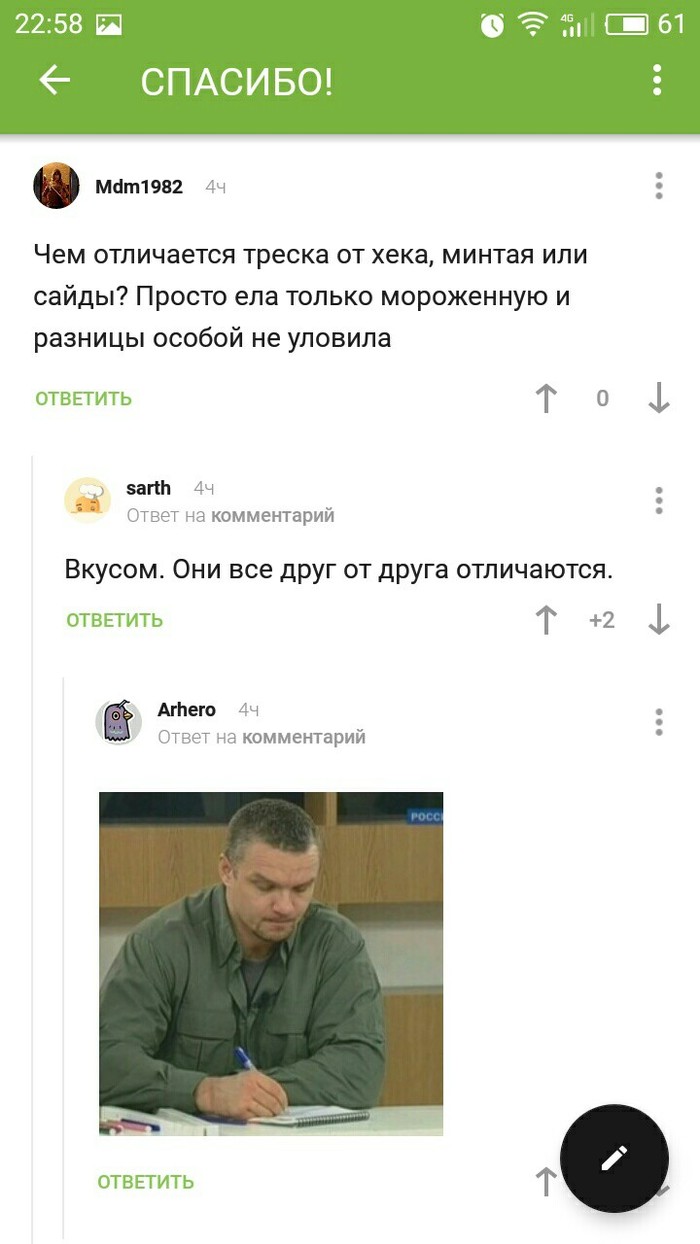The image size is (700, 1244).
Task: Upvote Mdm1982's comment
Action: click(x=546, y=398)
